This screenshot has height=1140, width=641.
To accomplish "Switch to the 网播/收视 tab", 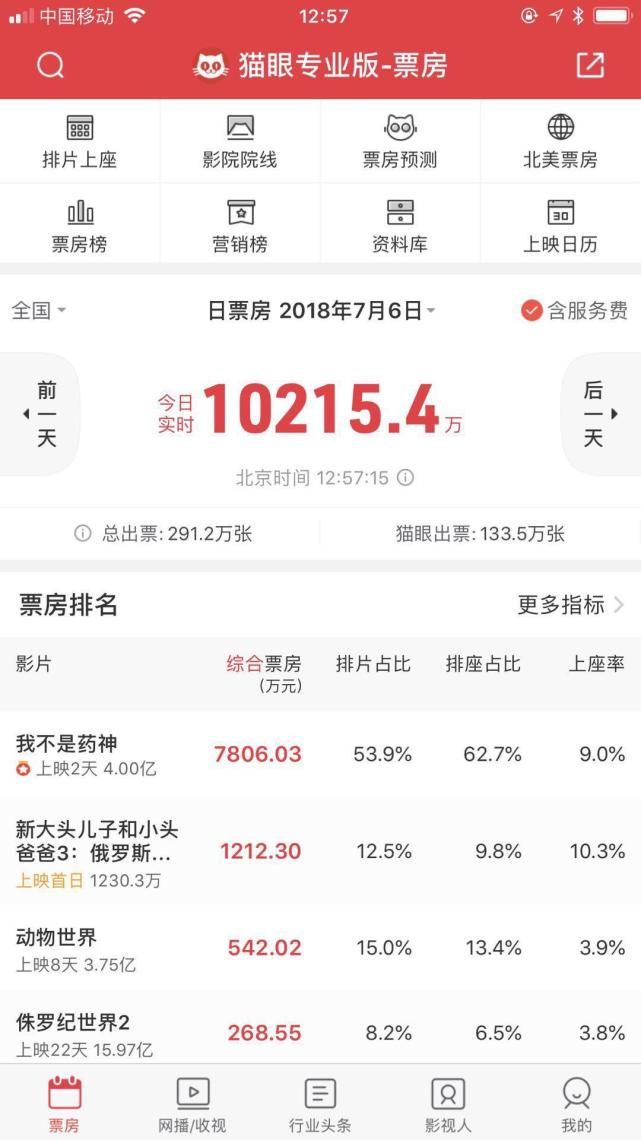I will coord(193,1104).
